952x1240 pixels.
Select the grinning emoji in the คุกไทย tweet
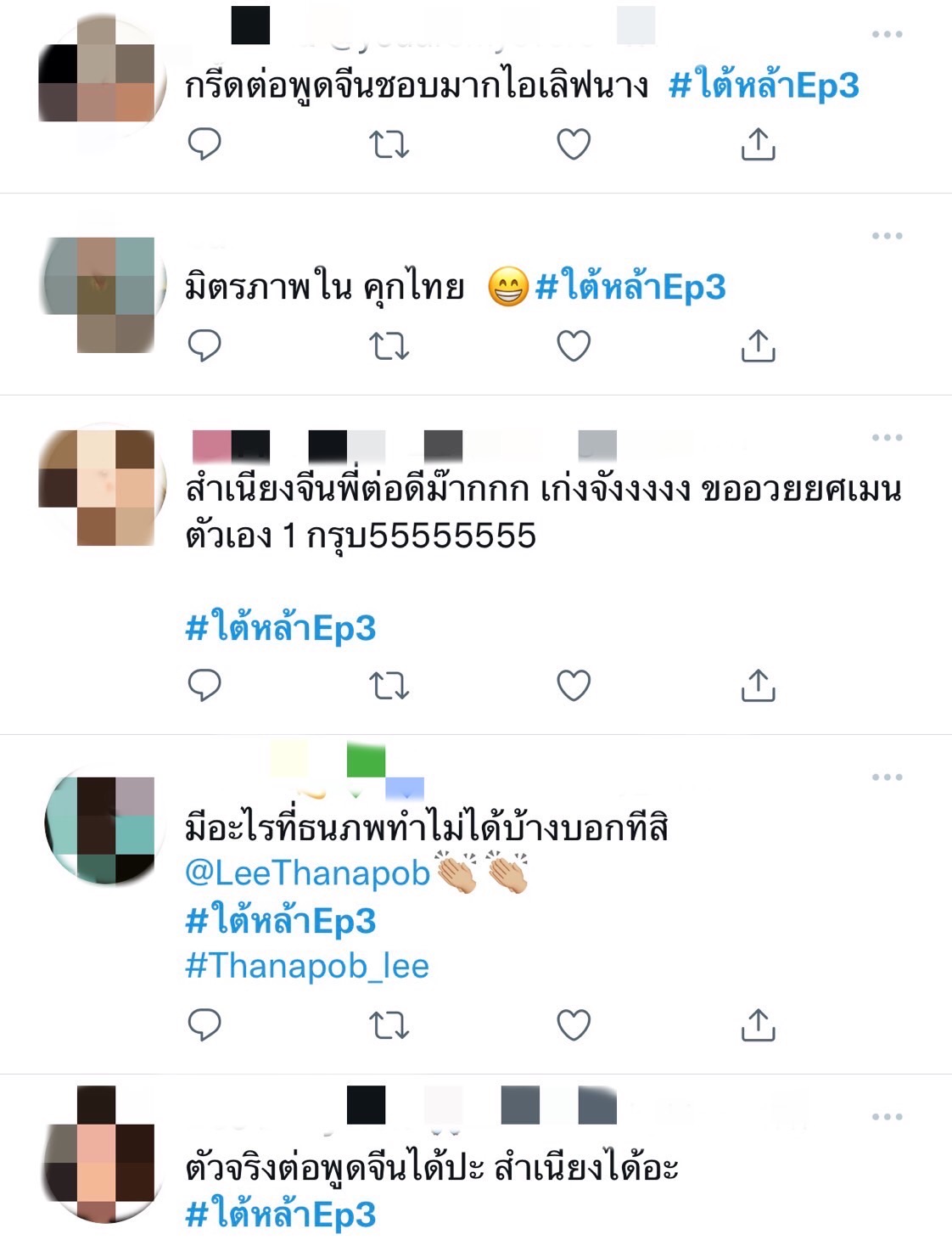(x=507, y=286)
